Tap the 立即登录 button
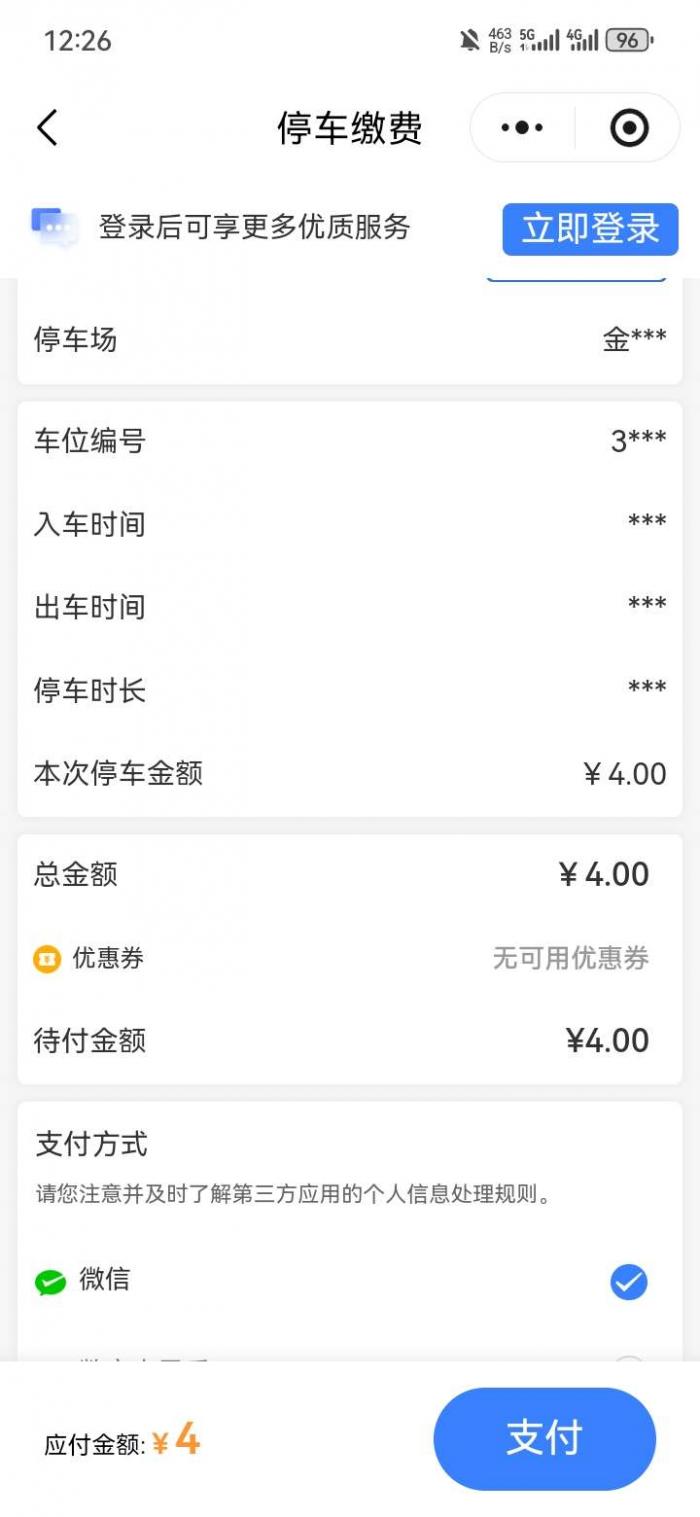Viewport: 700px width, 1517px height. (590, 229)
